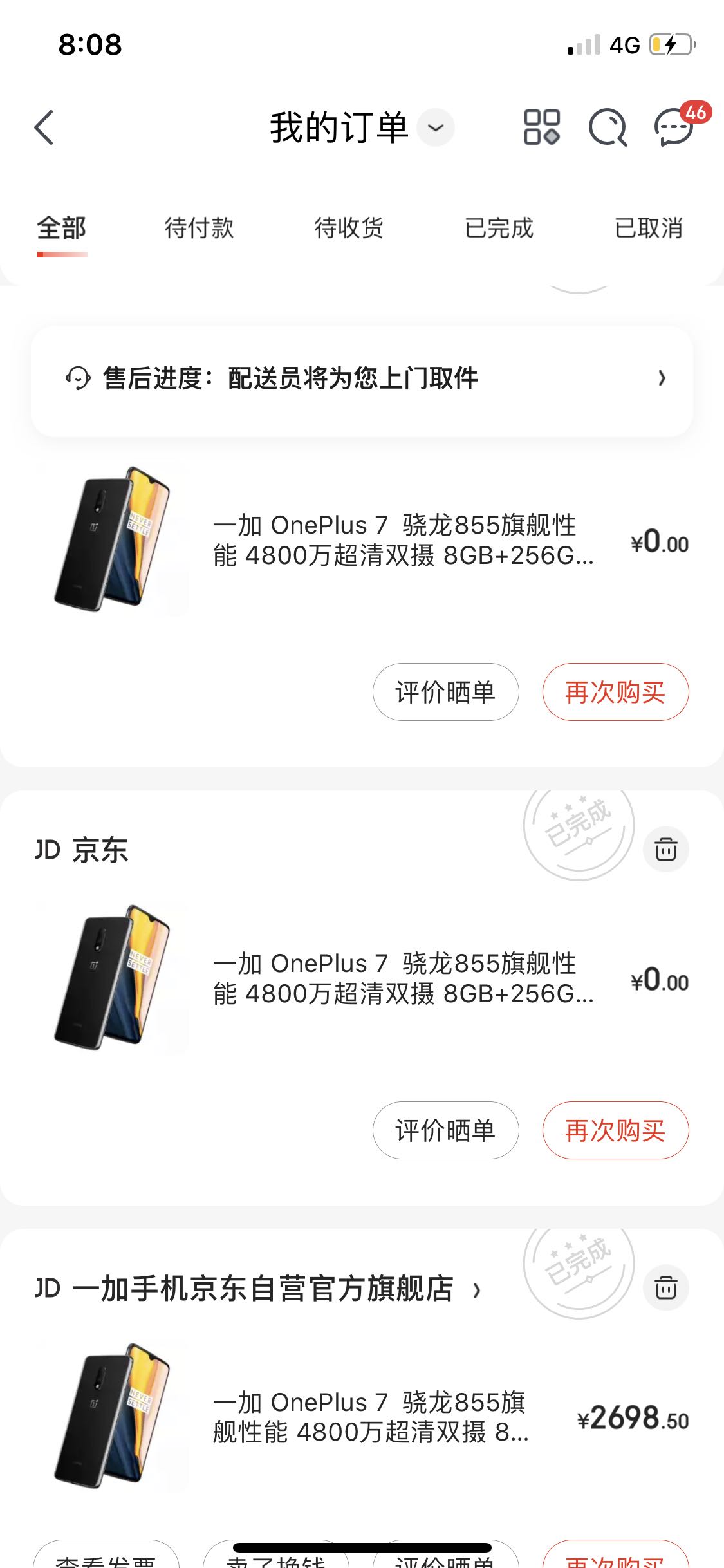Viewport: 724px width, 1568px height.
Task: Expand the 我的订单 dropdown arrow
Action: [436, 127]
